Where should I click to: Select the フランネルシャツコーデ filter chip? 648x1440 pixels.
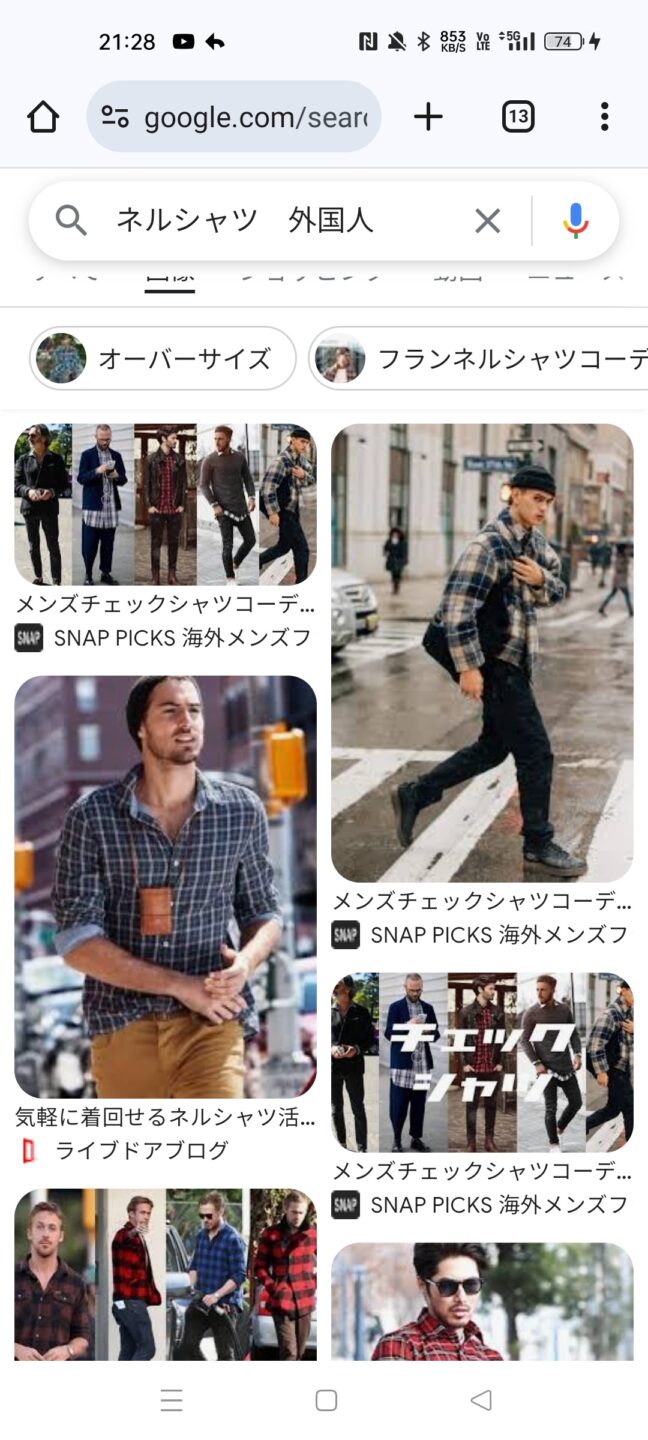480,359
